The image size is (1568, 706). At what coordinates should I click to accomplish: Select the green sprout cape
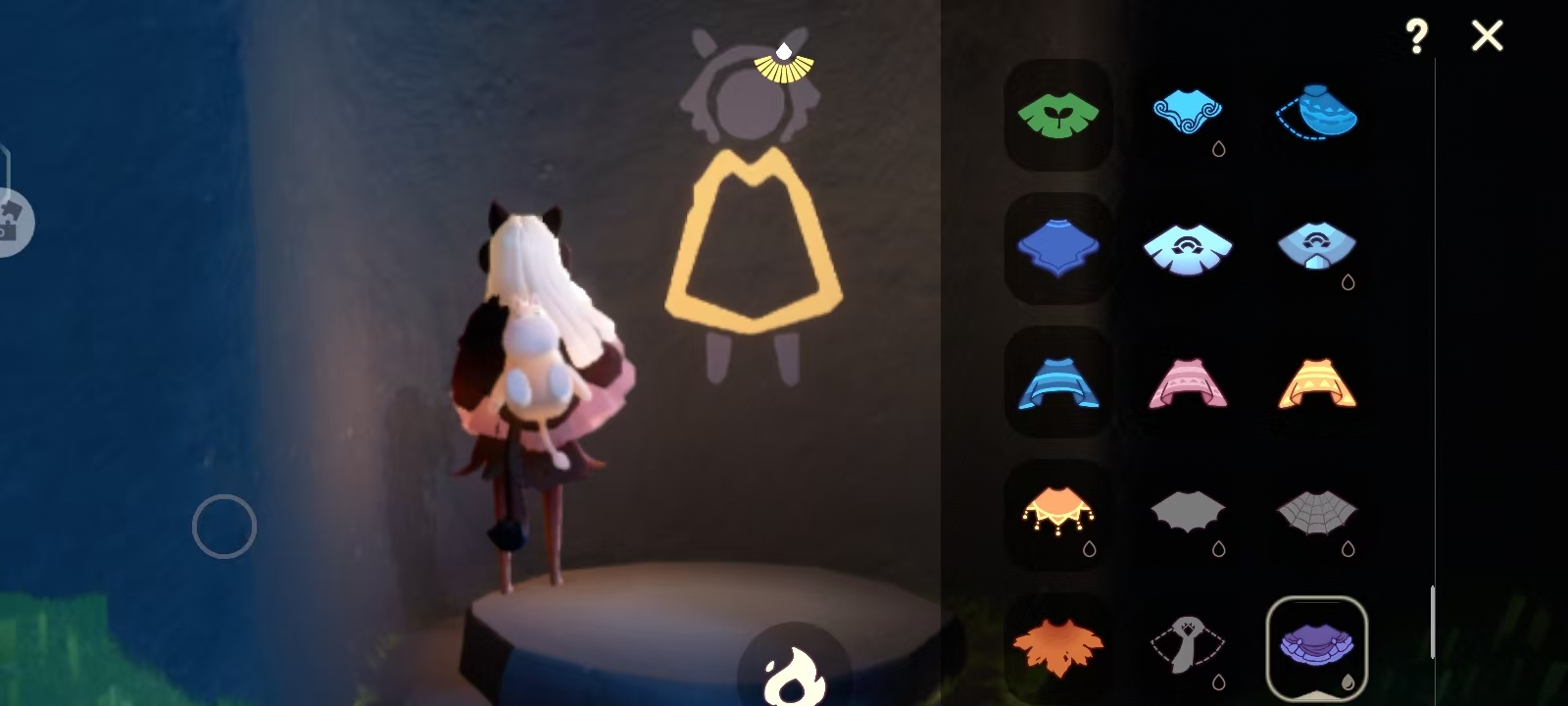(1058, 116)
